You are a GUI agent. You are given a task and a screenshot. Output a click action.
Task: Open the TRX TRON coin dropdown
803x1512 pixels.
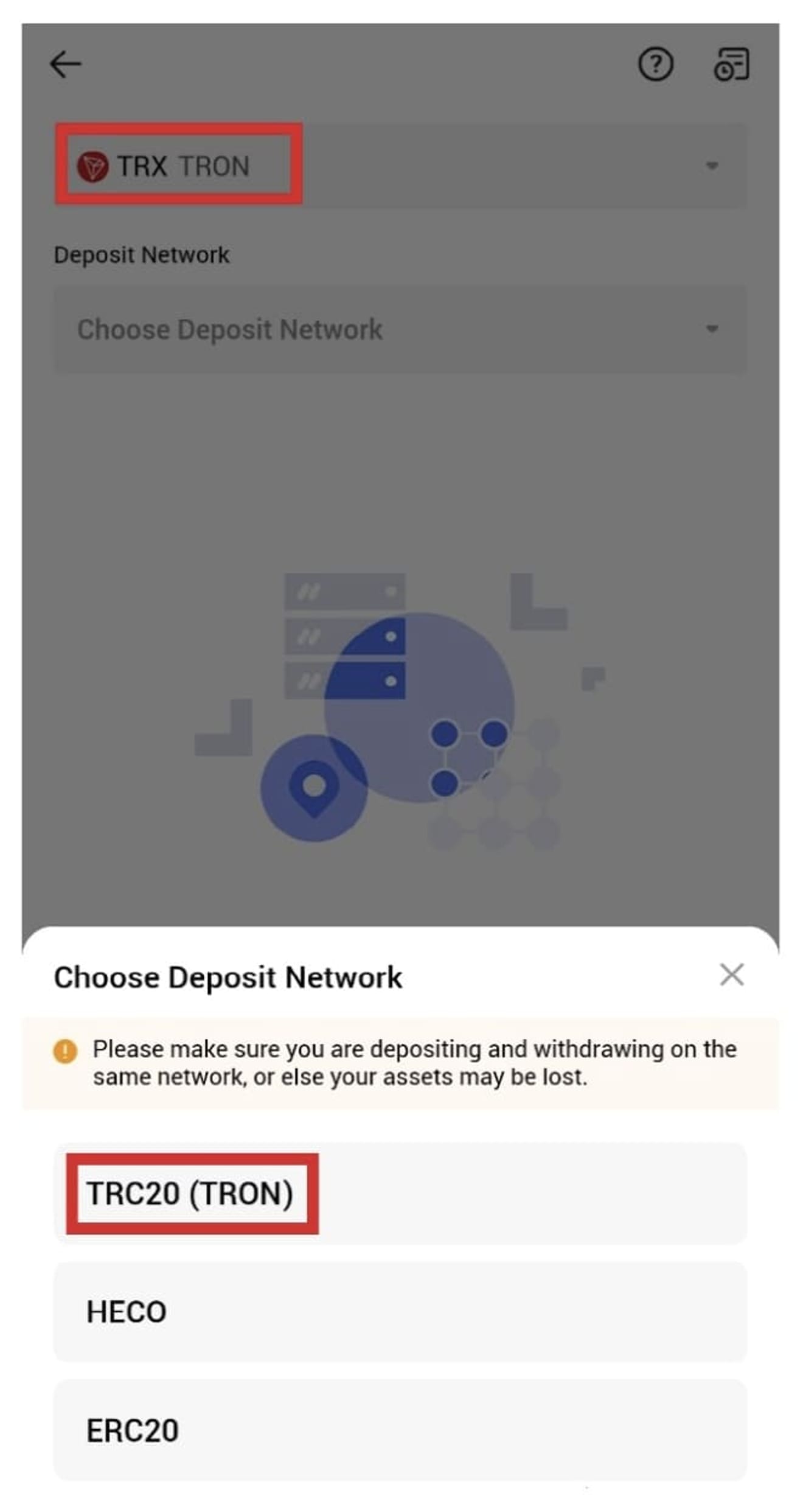(x=400, y=166)
